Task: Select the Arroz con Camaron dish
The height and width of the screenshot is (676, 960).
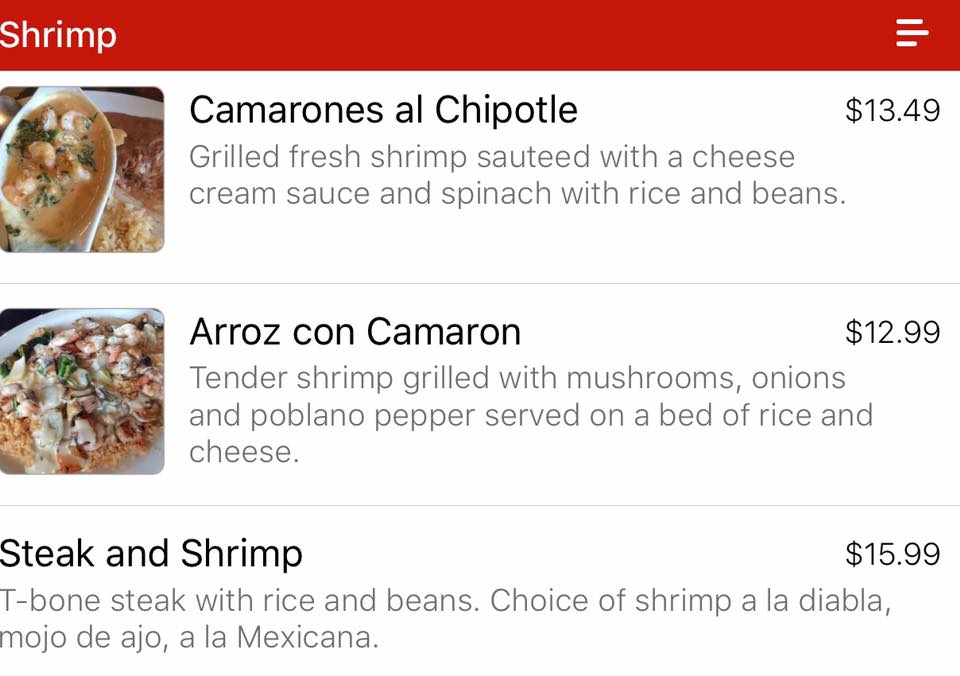Action: [355, 332]
